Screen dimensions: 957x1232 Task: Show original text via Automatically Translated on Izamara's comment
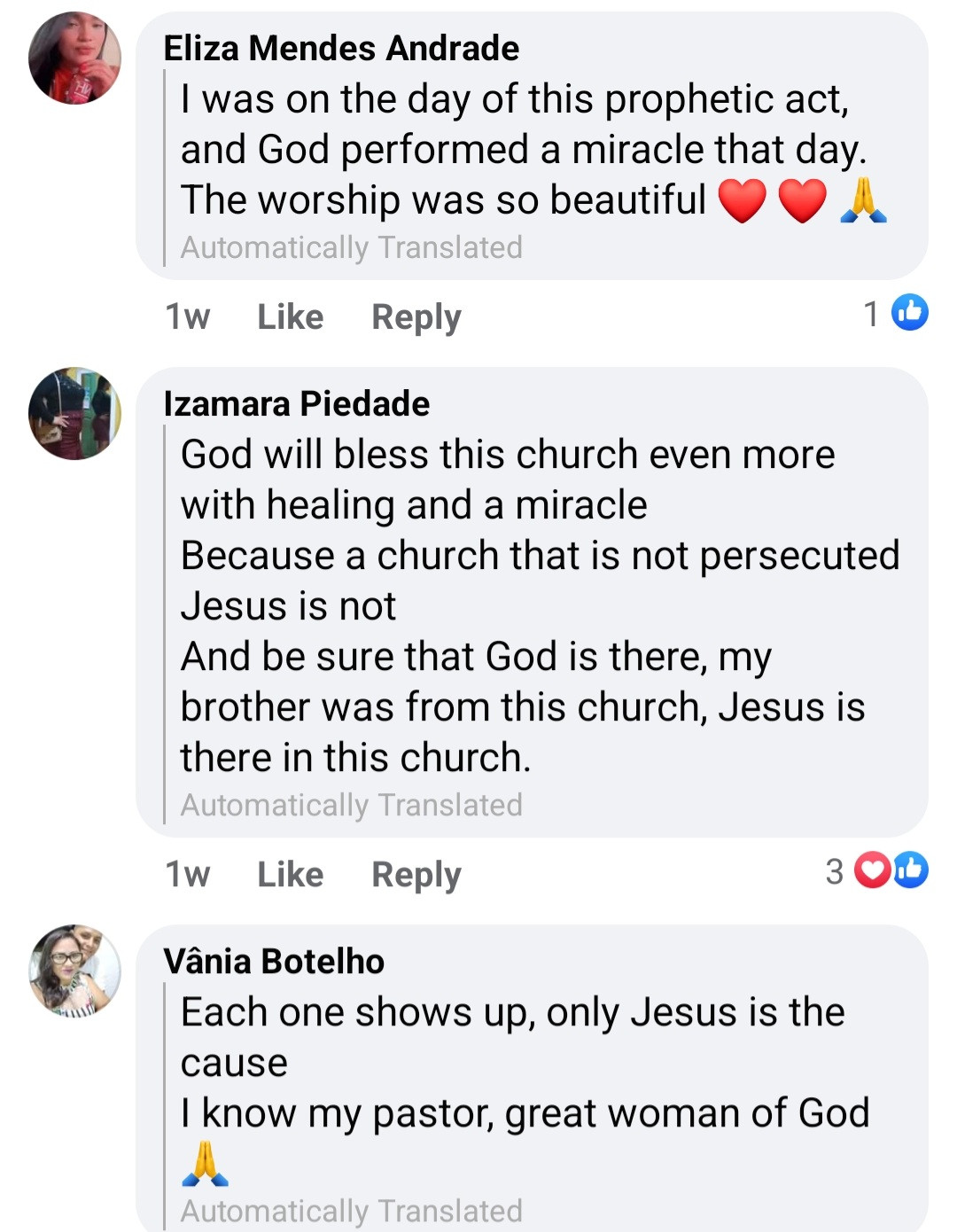click(x=353, y=806)
